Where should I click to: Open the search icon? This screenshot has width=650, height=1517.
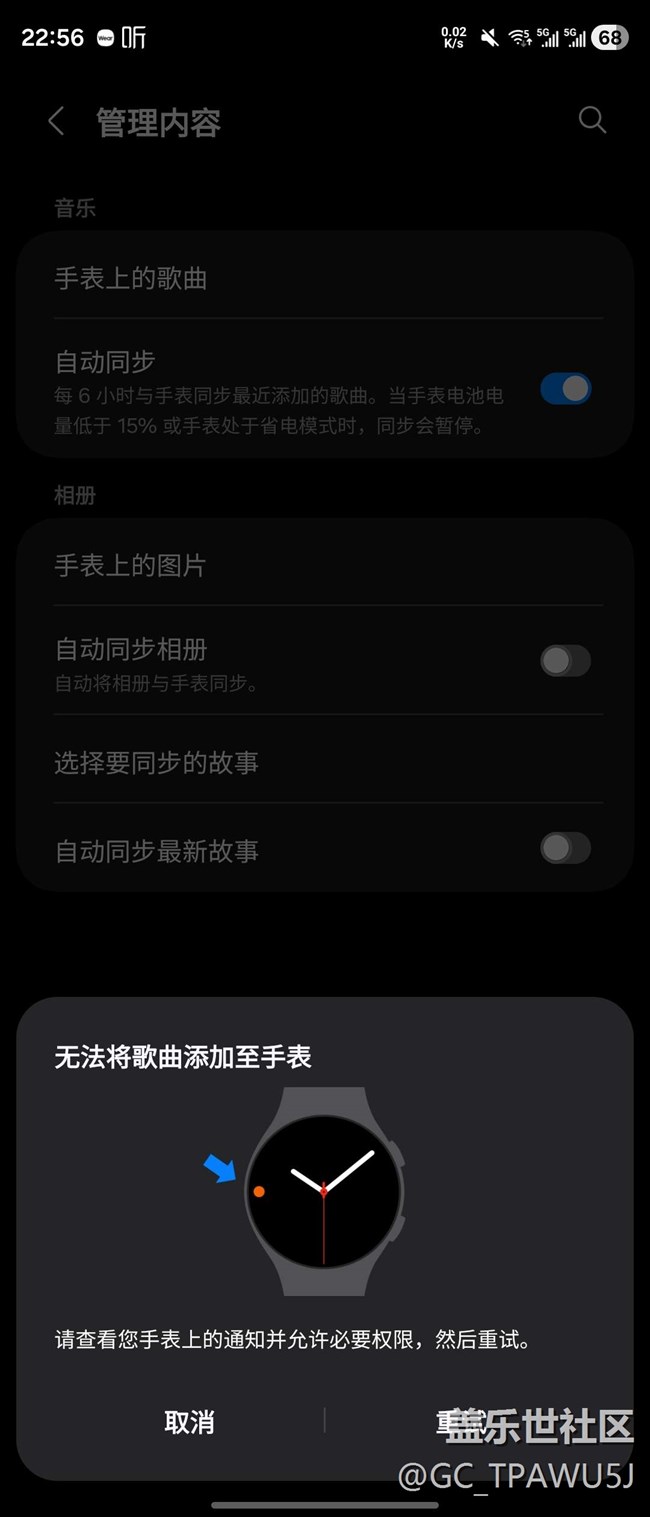pos(592,121)
